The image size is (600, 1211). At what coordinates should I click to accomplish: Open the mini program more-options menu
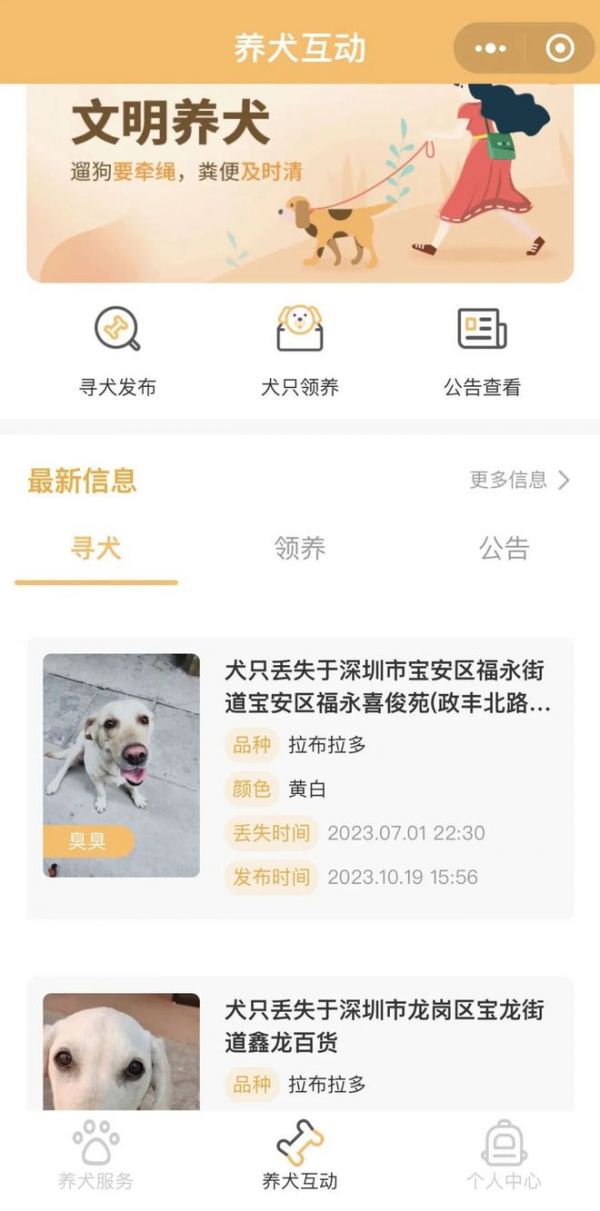pos(490,48)
